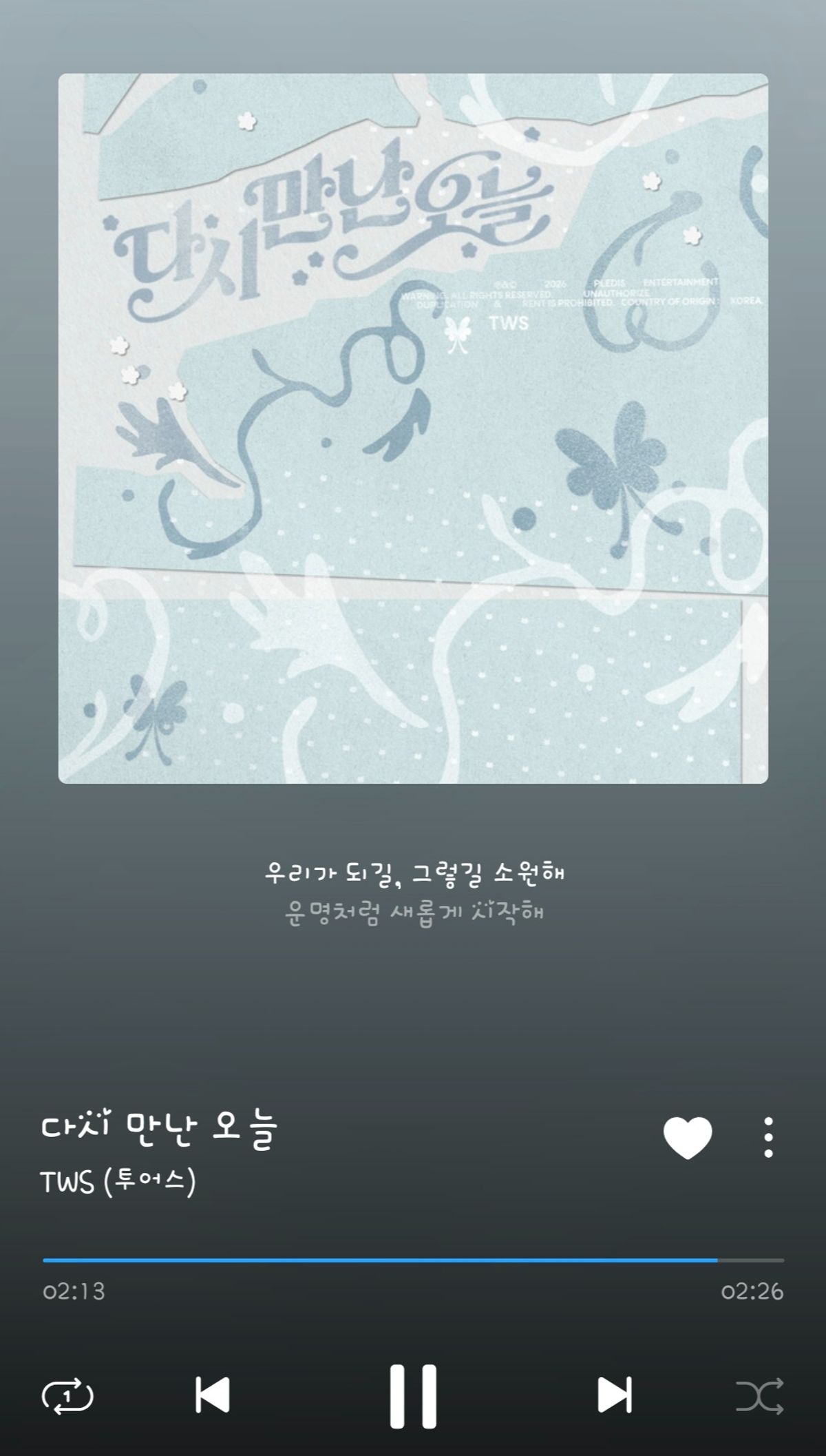Unlike the song with the heart icon
The height and width of the screenshot is (1456, 826).
(x=688, y=1137)
